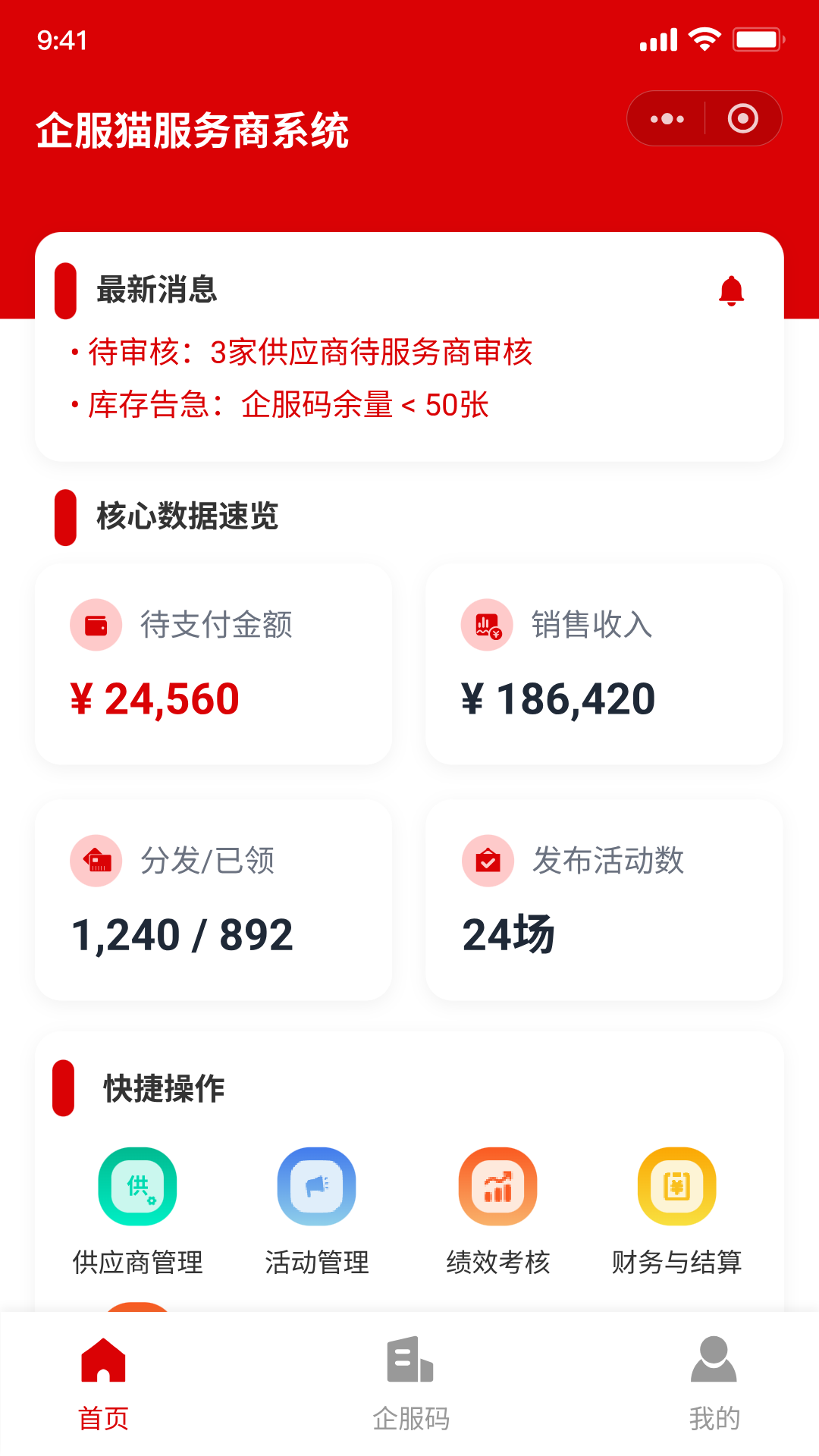
Task: Select the distribution icon on 分发/已领 card
Action: point(96,860)
